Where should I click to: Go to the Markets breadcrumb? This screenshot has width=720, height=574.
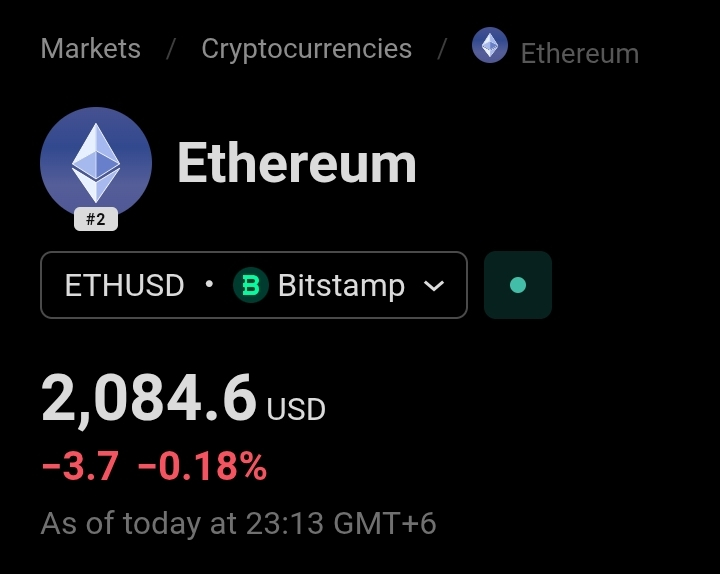click(x=91, y=49)
